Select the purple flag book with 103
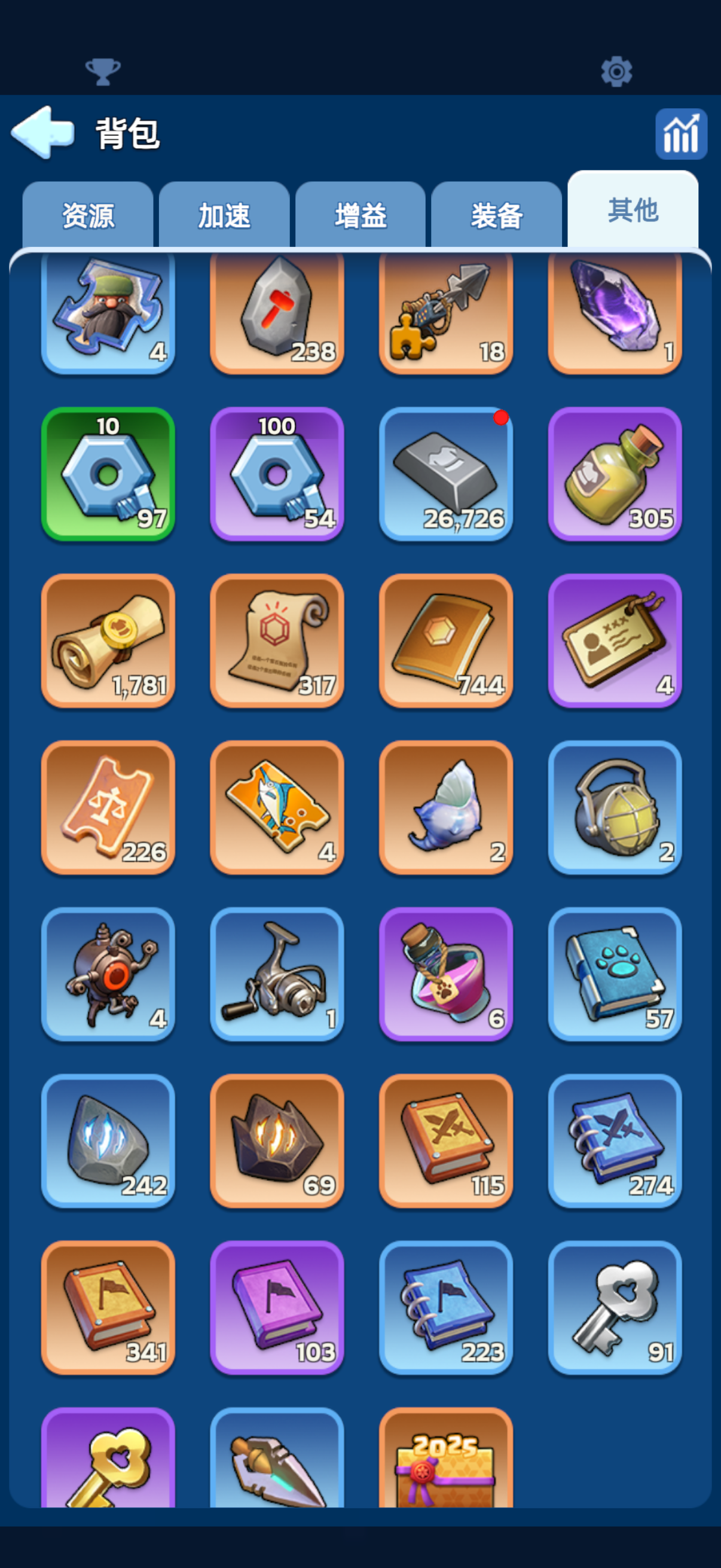 [277, 1307]
